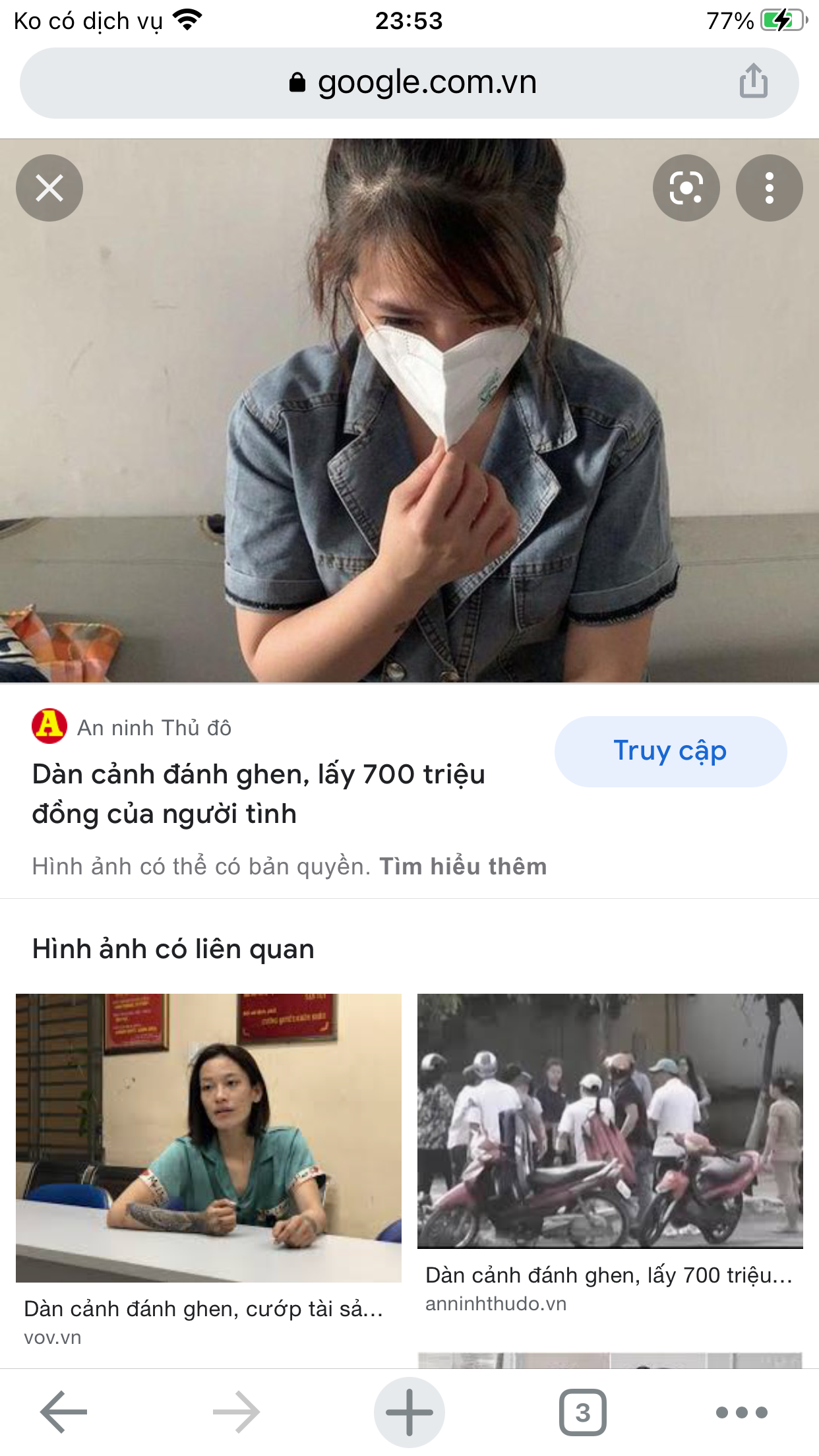This screenshot has height=1456, width=819.
Task: Go back to the previous page
Action: 64,1412
